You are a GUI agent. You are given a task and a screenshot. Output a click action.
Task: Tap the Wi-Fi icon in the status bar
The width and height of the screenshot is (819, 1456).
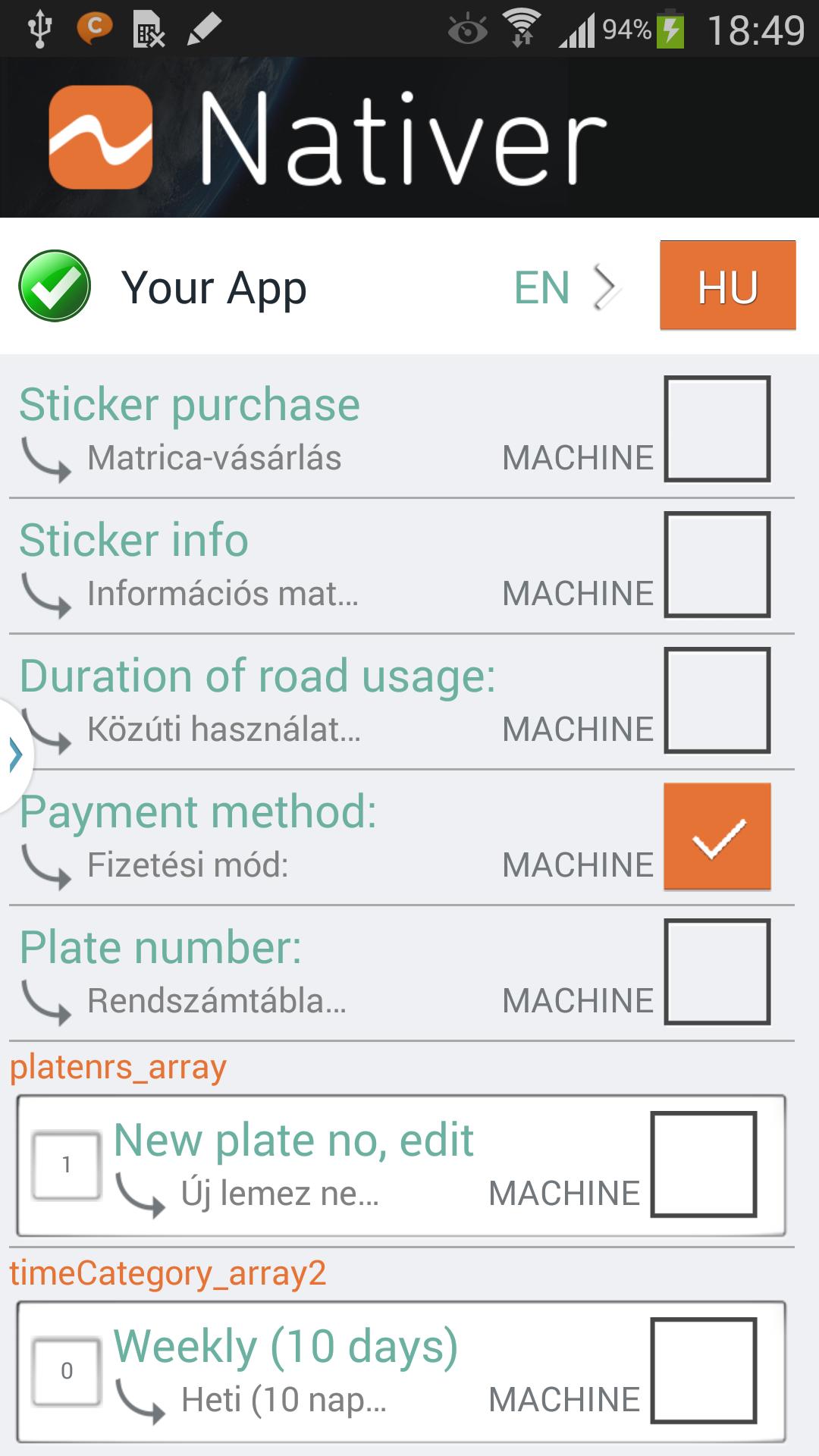(x=521, y=25)
